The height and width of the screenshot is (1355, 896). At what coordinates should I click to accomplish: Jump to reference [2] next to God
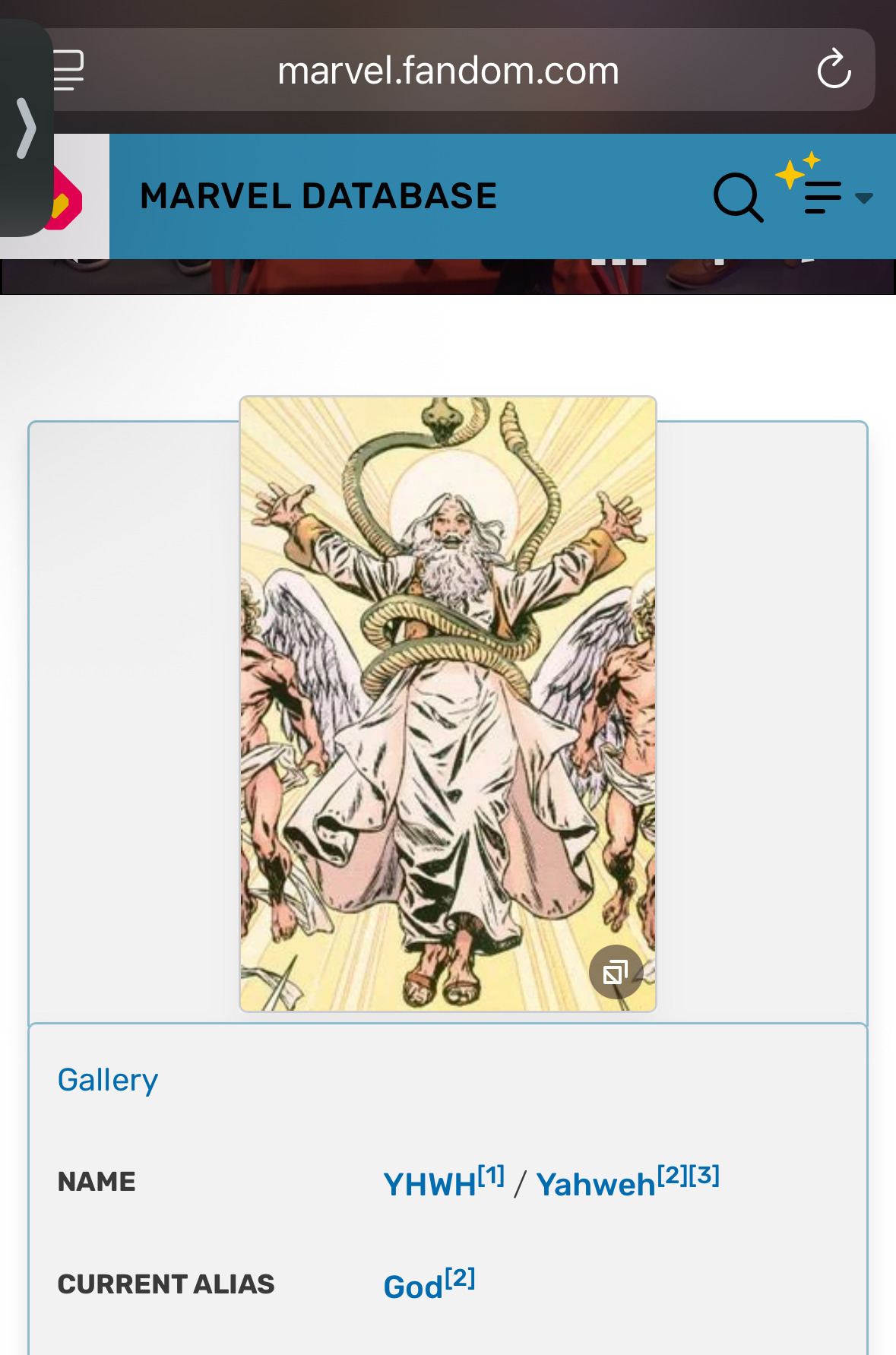(460, 1278)
